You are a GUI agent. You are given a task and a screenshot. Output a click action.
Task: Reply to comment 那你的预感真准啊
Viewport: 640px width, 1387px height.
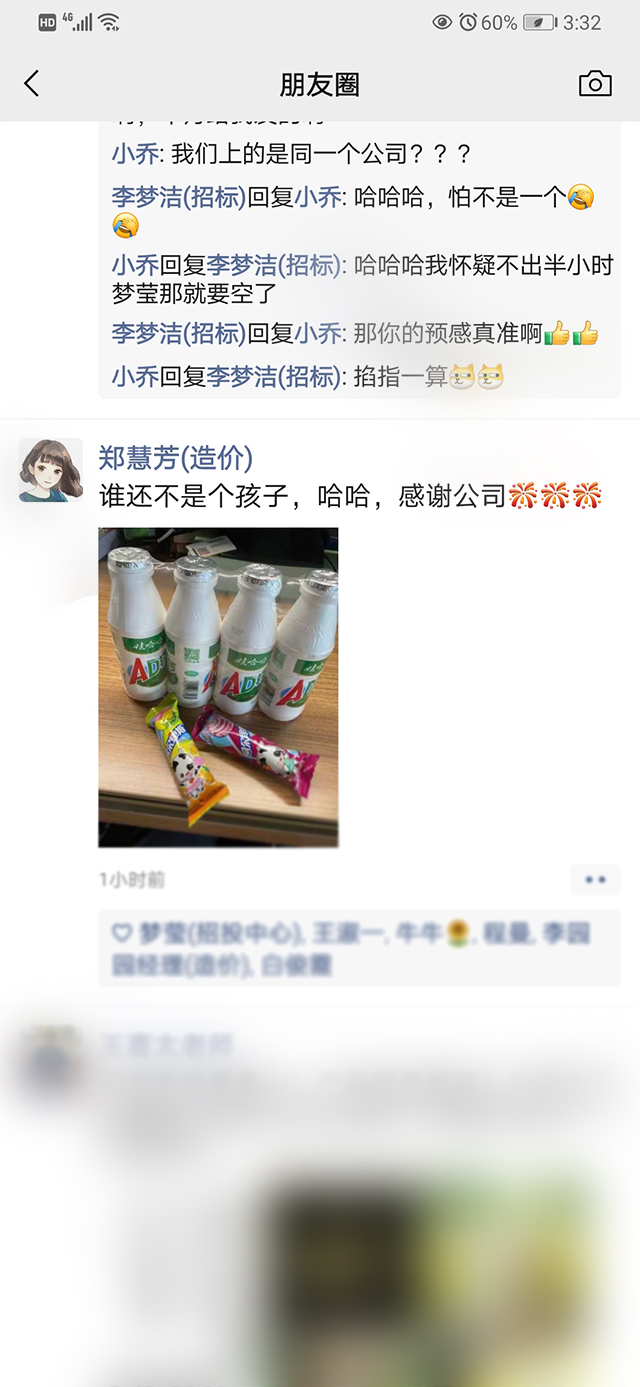tap(450, 333)
